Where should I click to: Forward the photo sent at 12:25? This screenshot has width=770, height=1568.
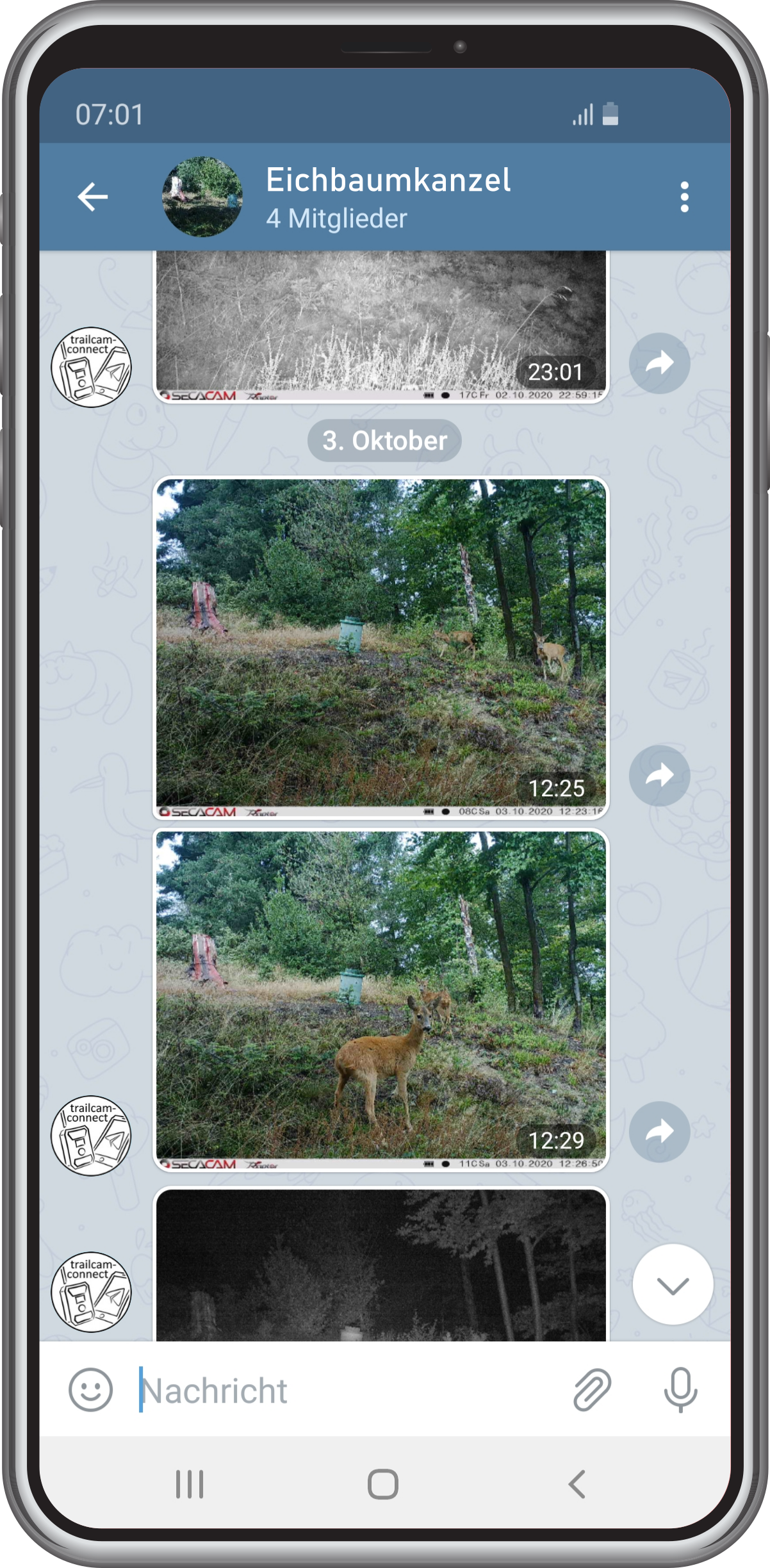(659, 776)
